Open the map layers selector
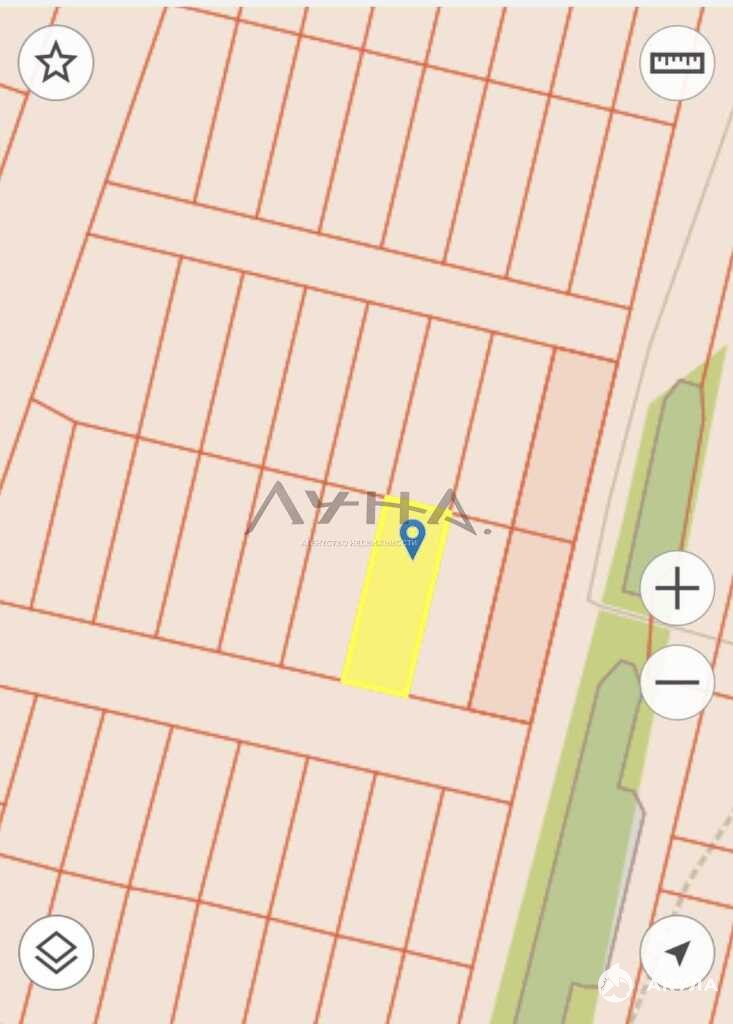733x1024 pixels. [x=56, y=952]
